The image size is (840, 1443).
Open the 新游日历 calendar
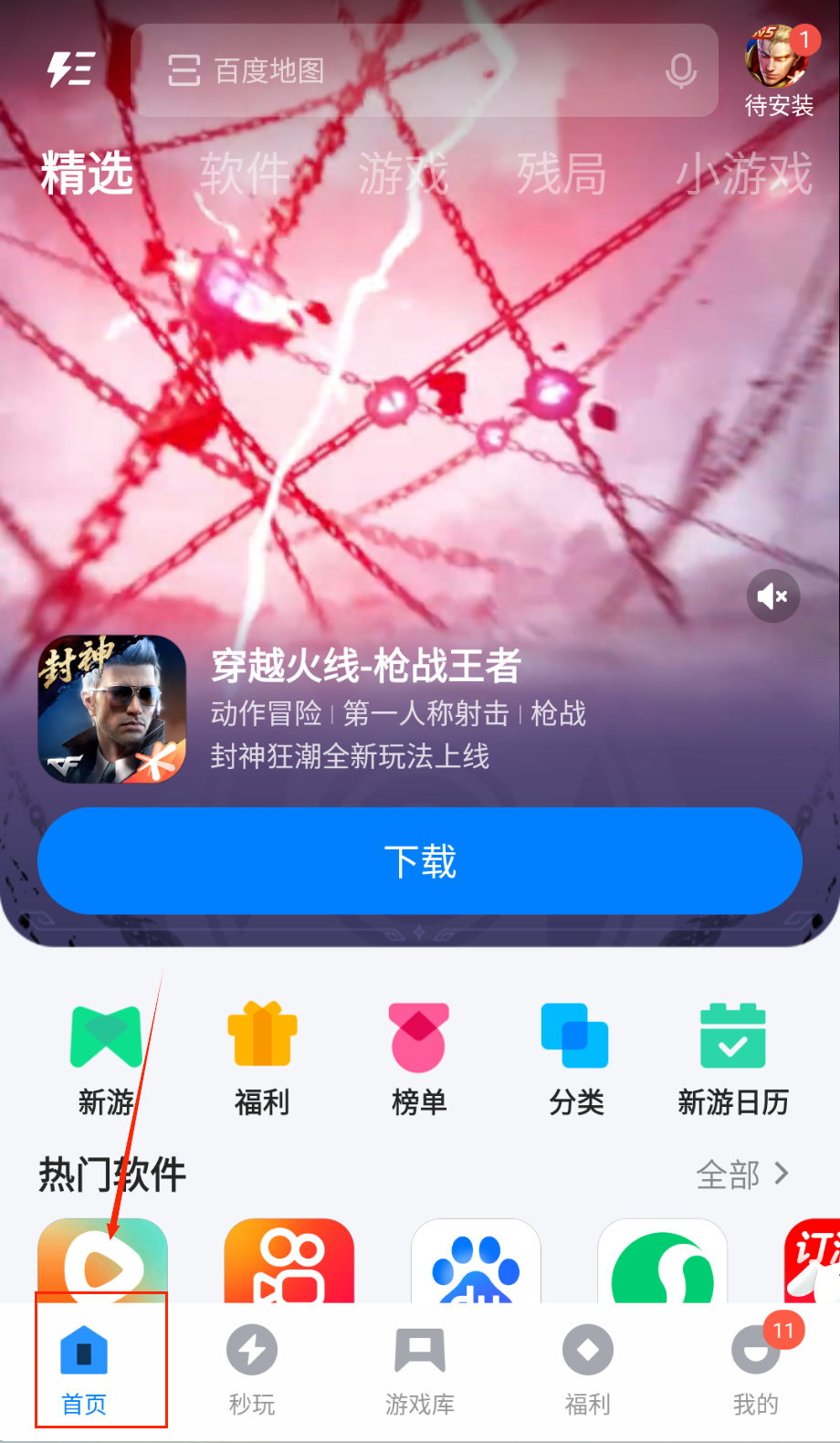733,1059
